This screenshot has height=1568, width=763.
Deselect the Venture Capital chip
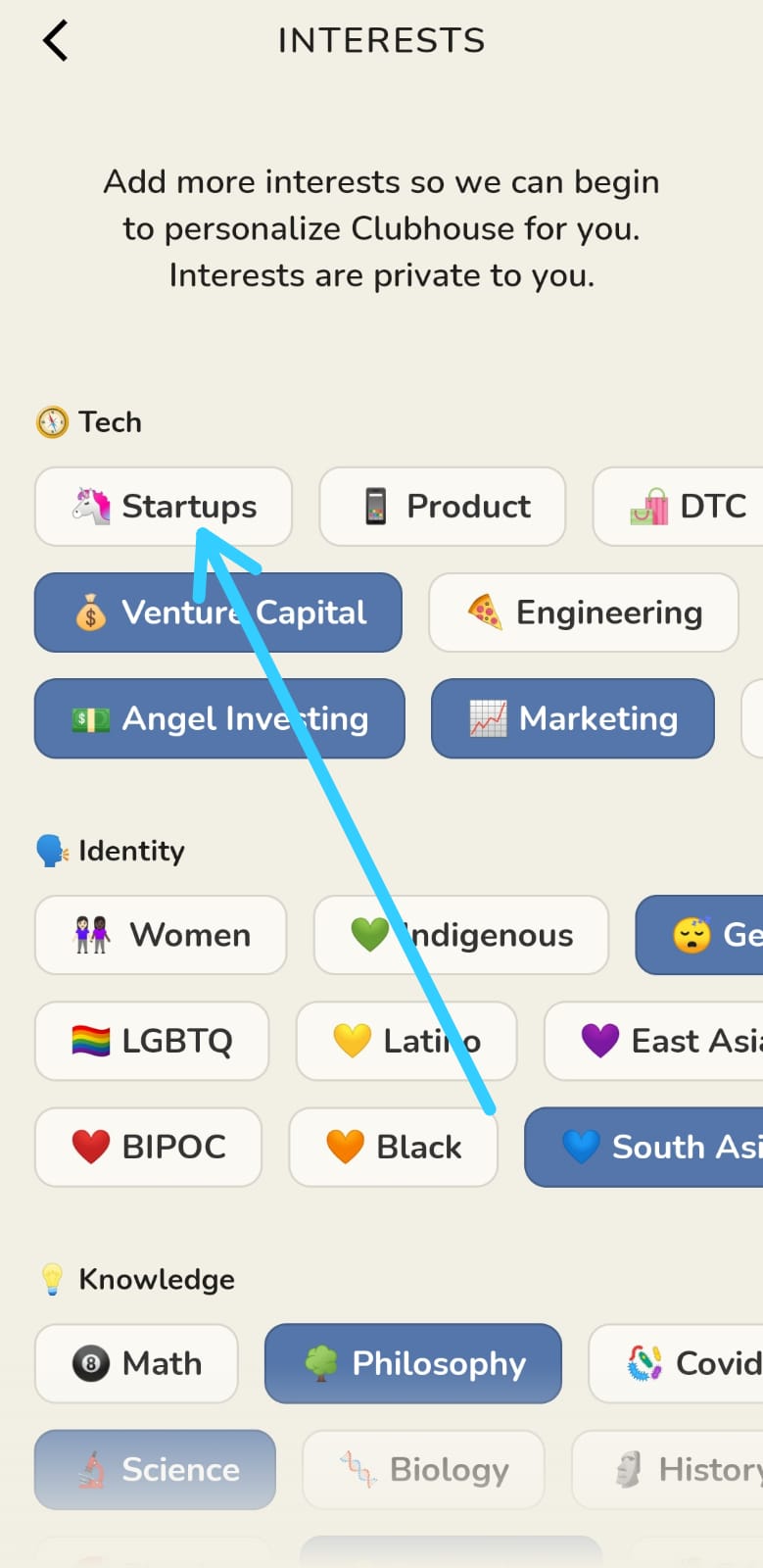218,612
